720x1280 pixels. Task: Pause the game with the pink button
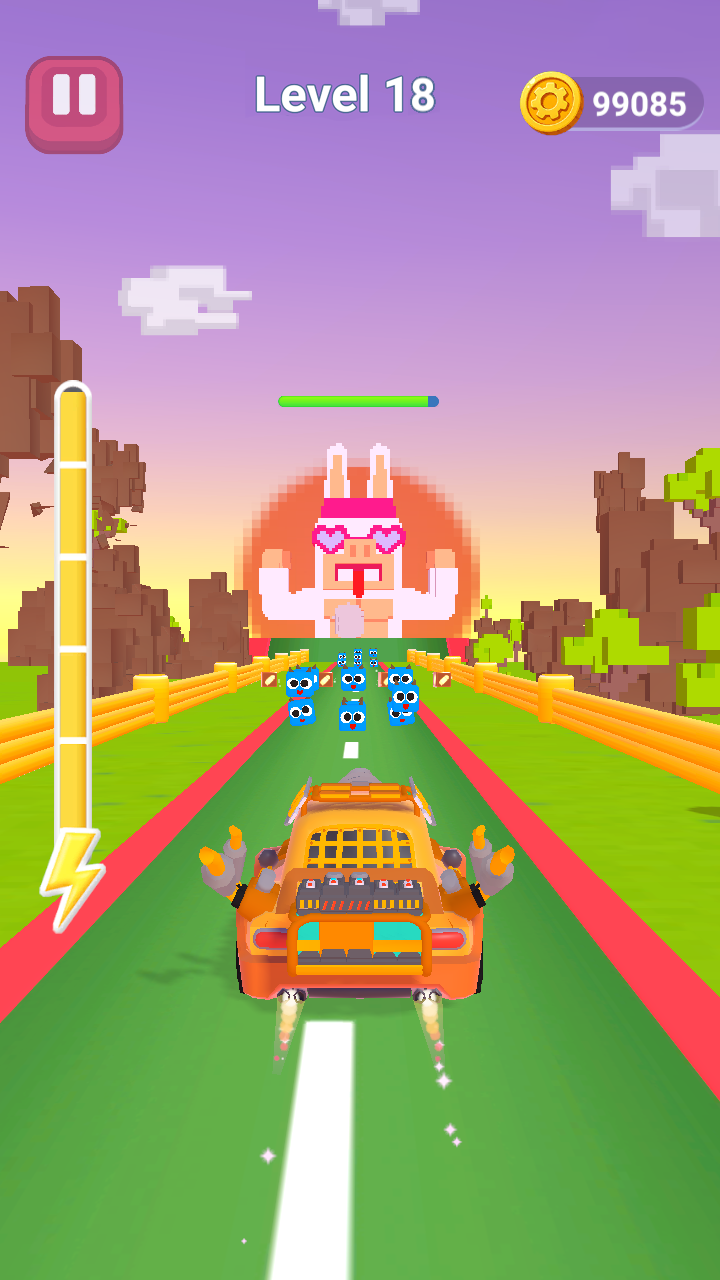pos(74,103)
